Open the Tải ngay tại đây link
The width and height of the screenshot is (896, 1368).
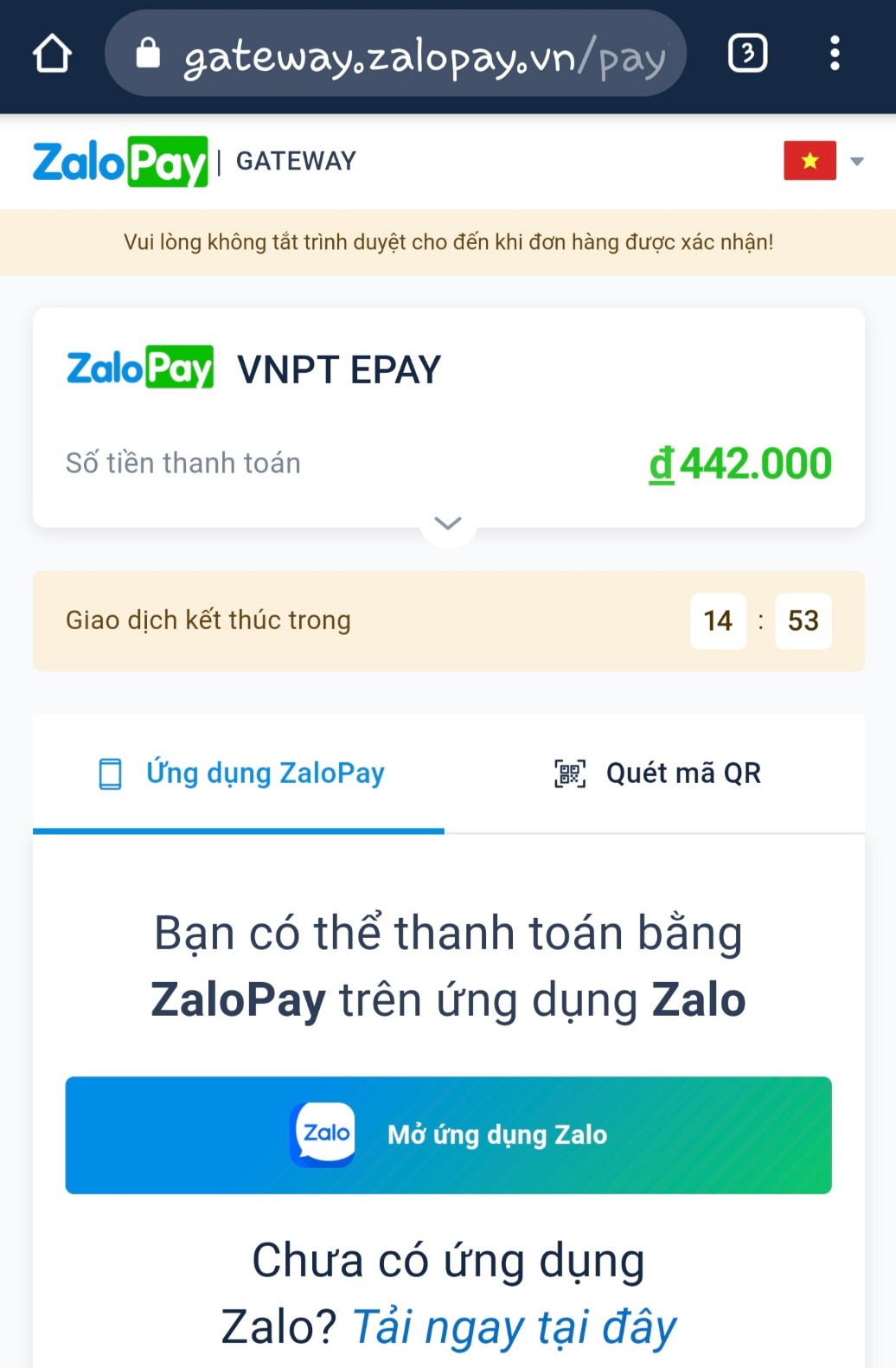click(514, 1327)
